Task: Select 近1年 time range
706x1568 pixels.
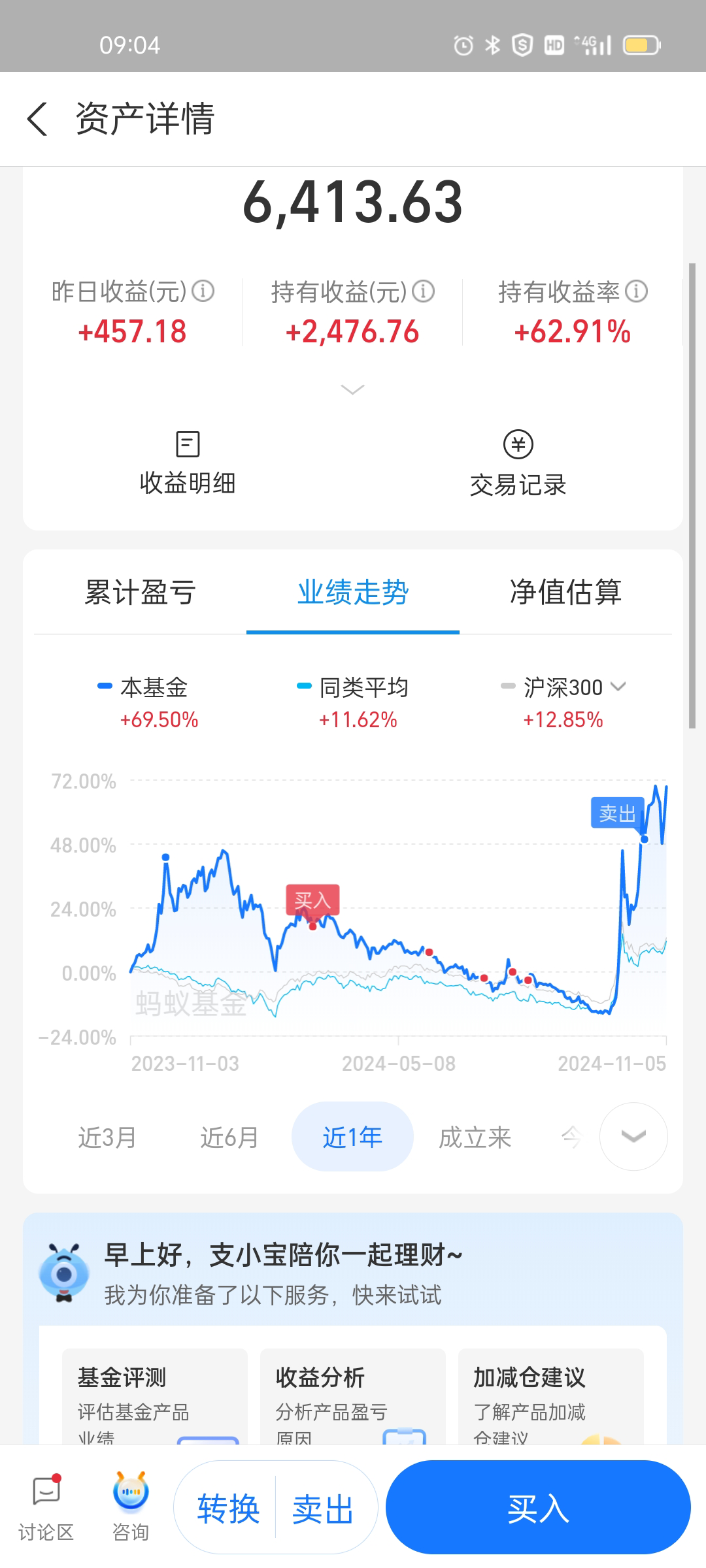Action: click(x=352, y=1137)
